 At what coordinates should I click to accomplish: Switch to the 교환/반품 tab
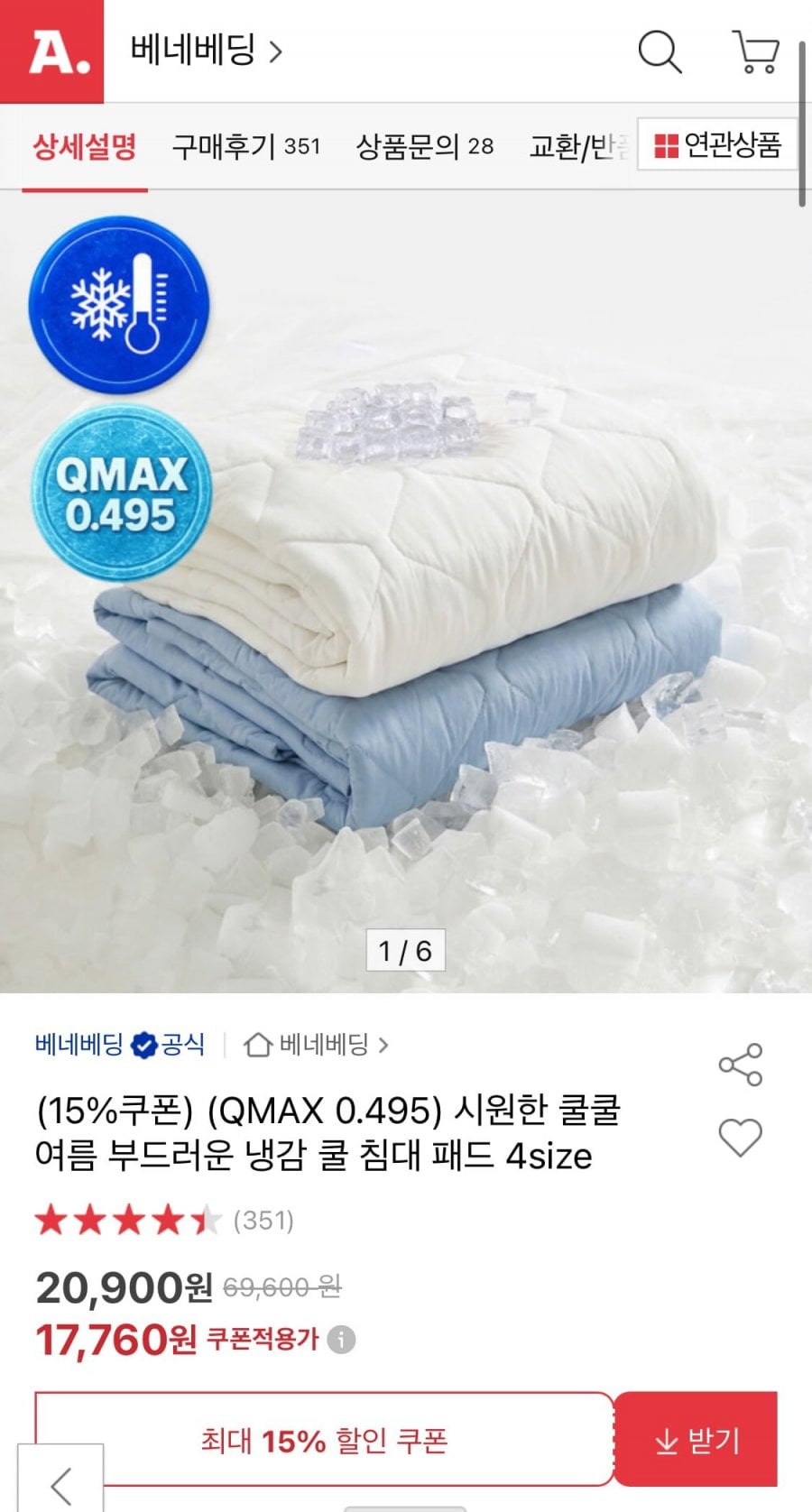tap(579, 146)
